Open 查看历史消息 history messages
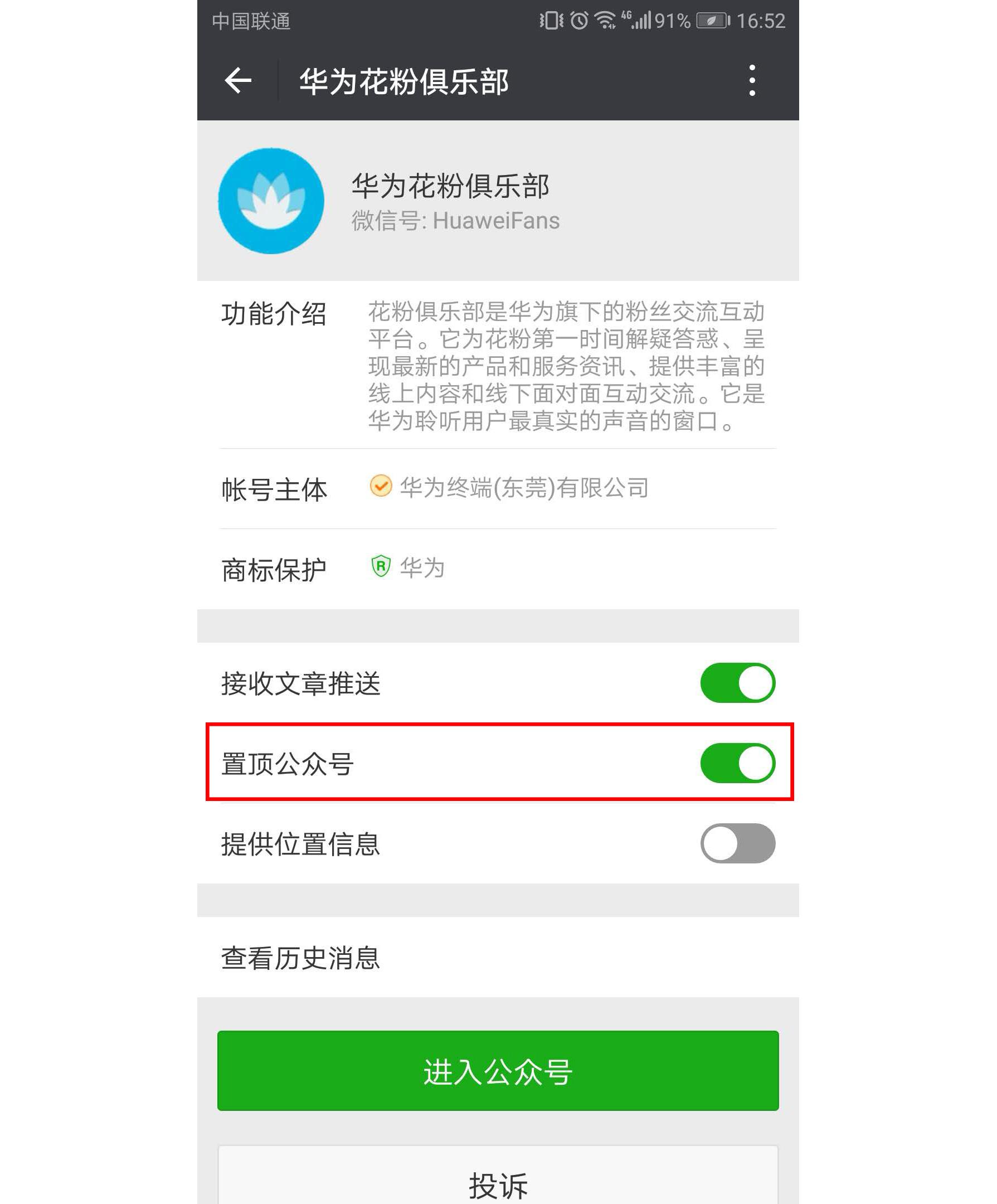Viewport: 997px width, 1204px height. pos(498,958)
